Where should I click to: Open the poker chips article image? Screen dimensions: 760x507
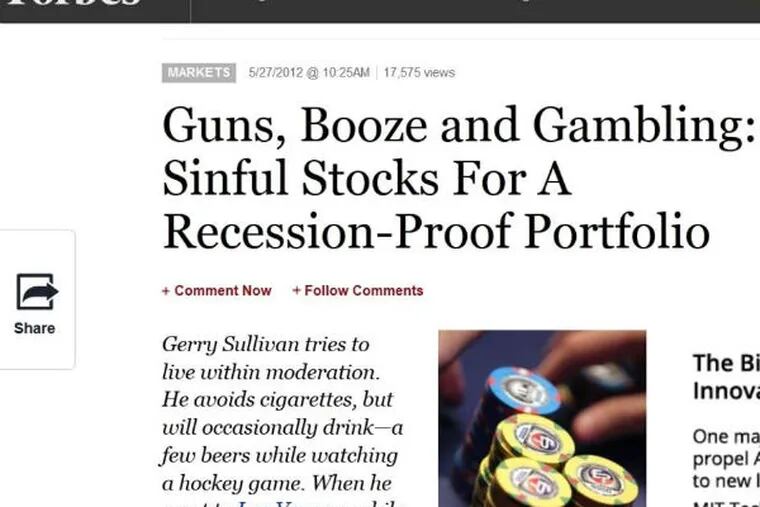(x=542, y=418)
